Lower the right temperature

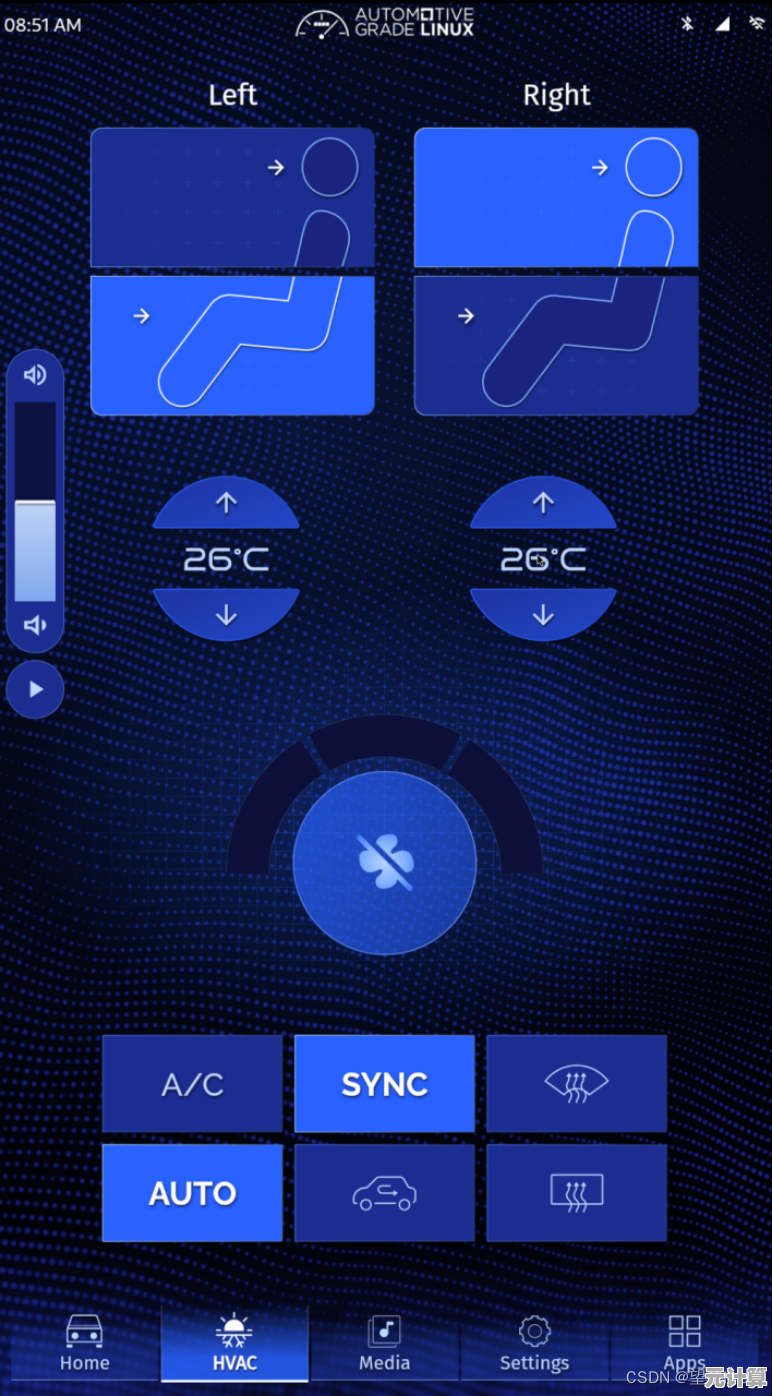tap(543, 613)
